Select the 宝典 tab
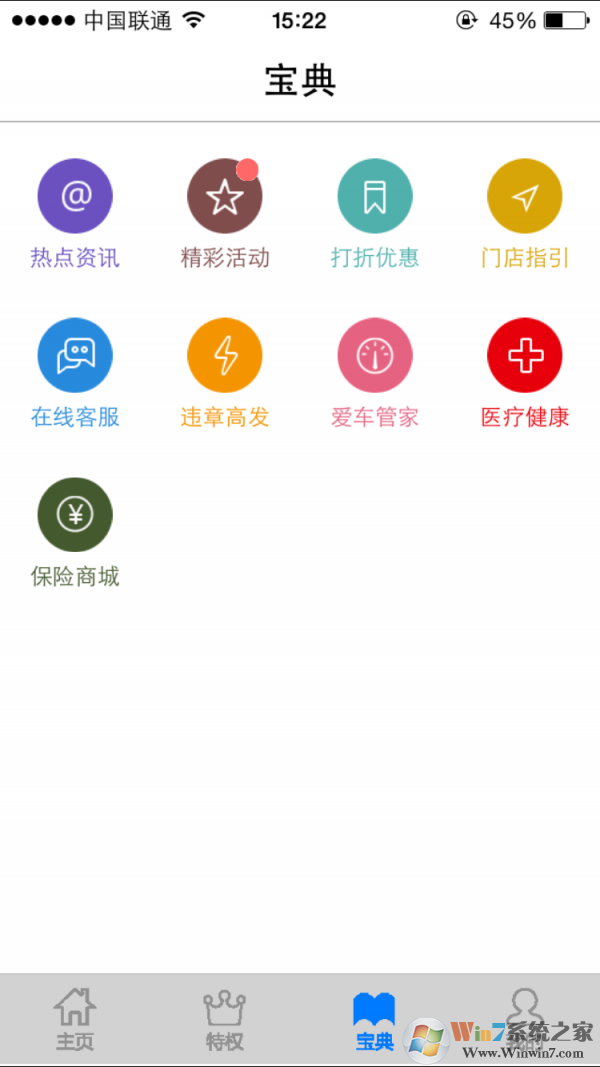The width and height of the screenshot is (600, 1067). pyautogui.click(x=375, y=1018)
